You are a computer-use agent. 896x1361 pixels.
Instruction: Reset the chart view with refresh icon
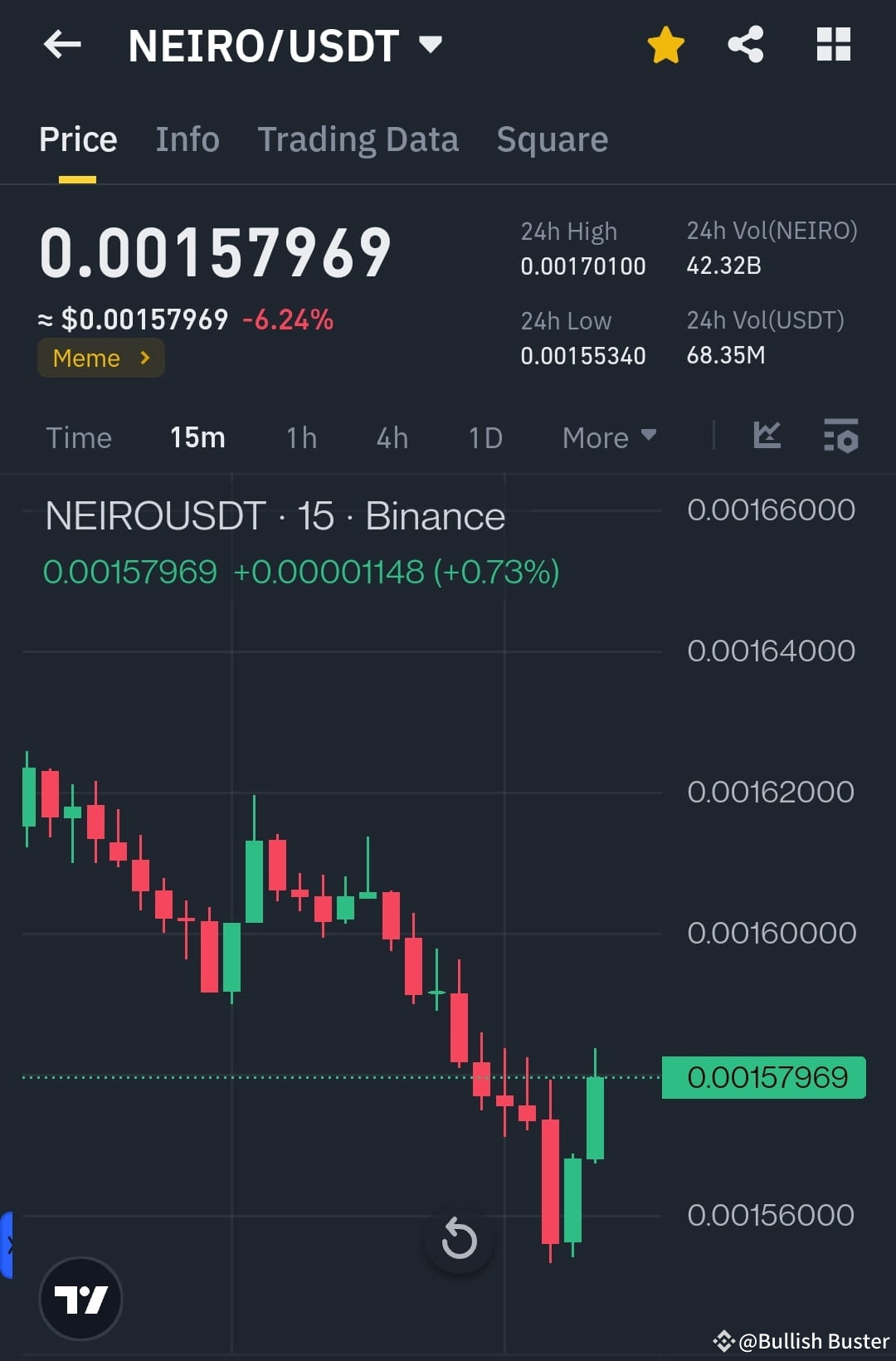tap(459, 1240)
